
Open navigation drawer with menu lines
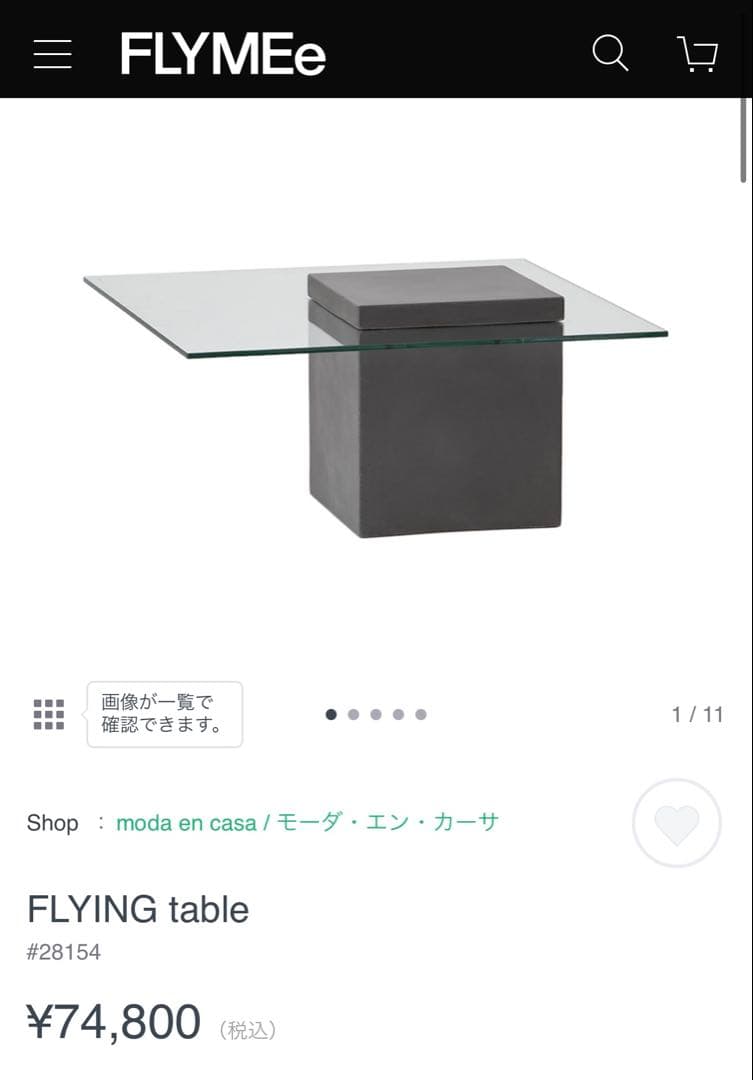(53, 55)
